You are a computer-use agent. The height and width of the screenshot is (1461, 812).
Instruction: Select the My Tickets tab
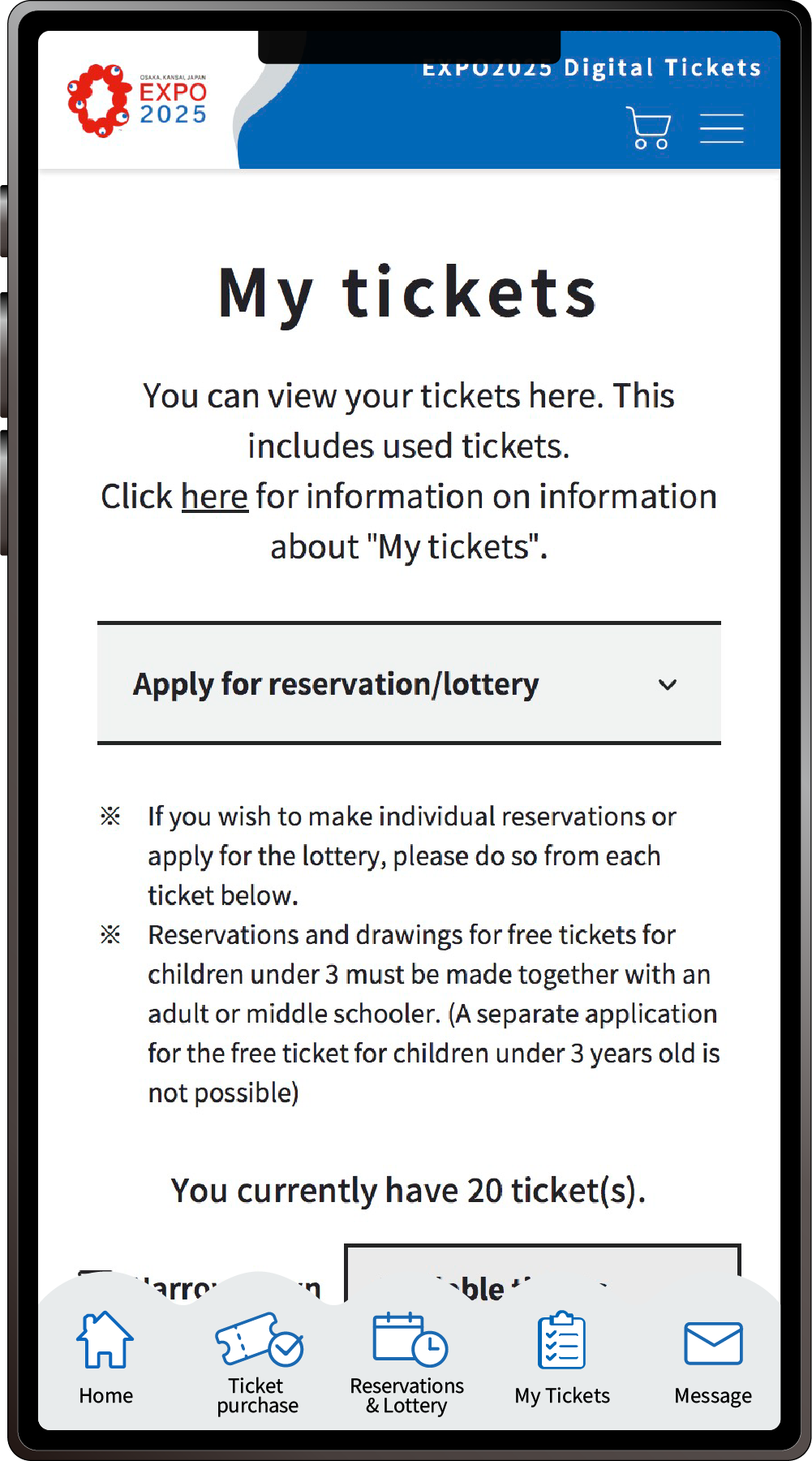562,1358
